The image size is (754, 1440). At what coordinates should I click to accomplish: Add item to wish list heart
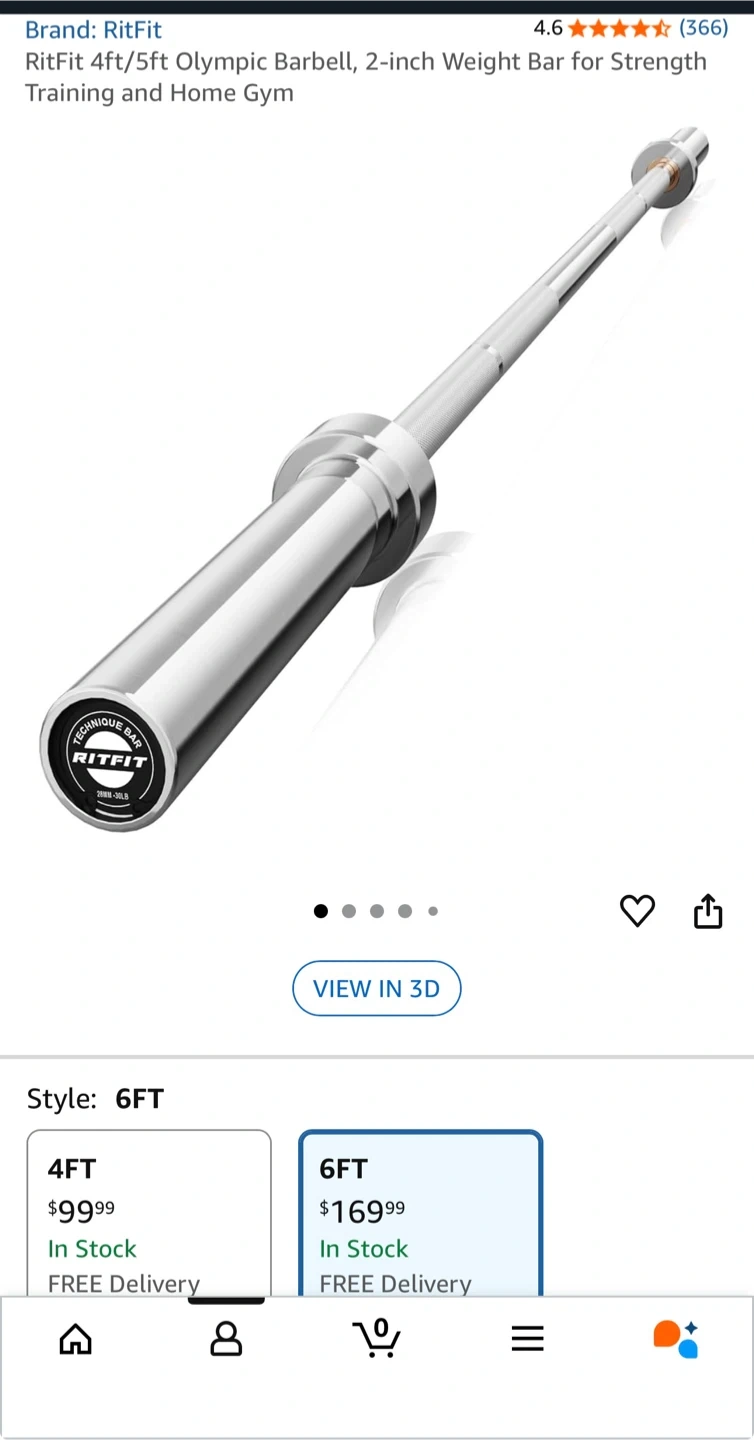coord(637,911)
